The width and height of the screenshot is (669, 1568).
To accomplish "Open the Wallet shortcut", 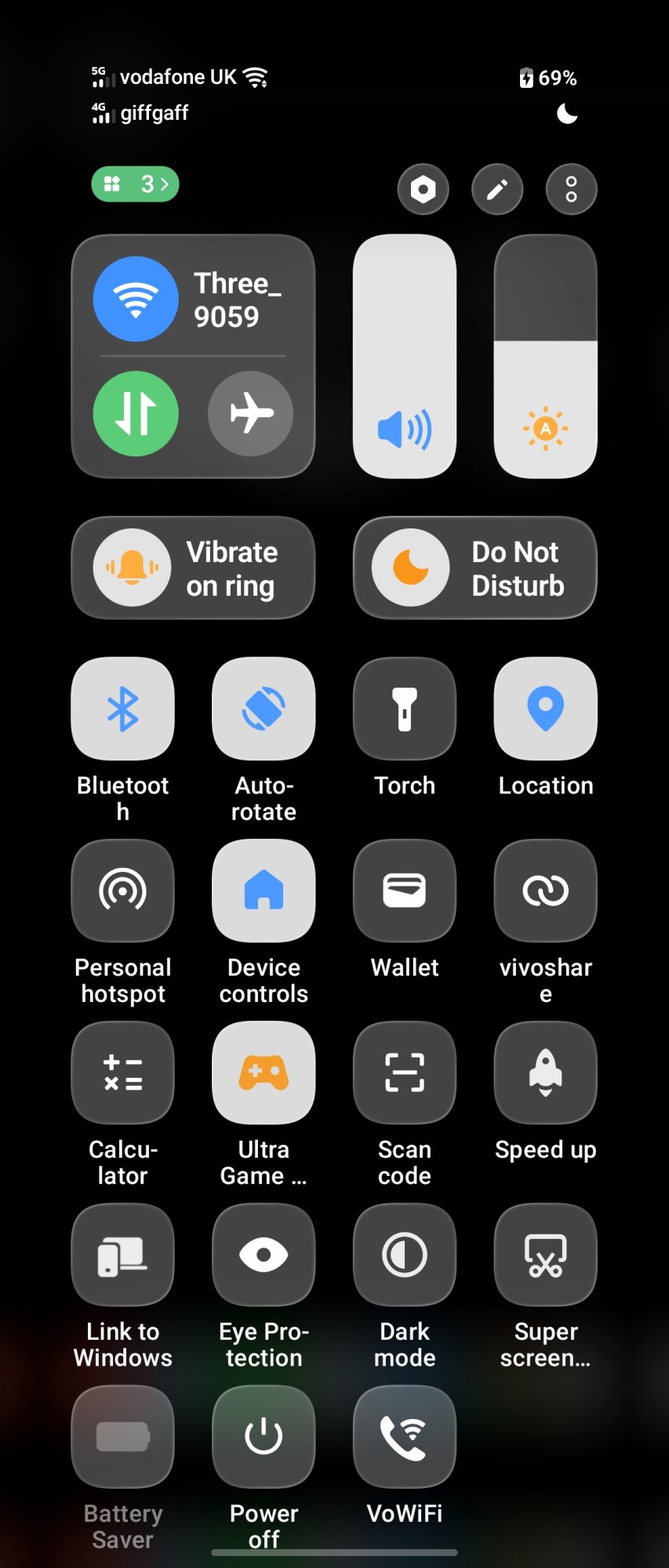I will pyautogui.click(x=404, y=890).
